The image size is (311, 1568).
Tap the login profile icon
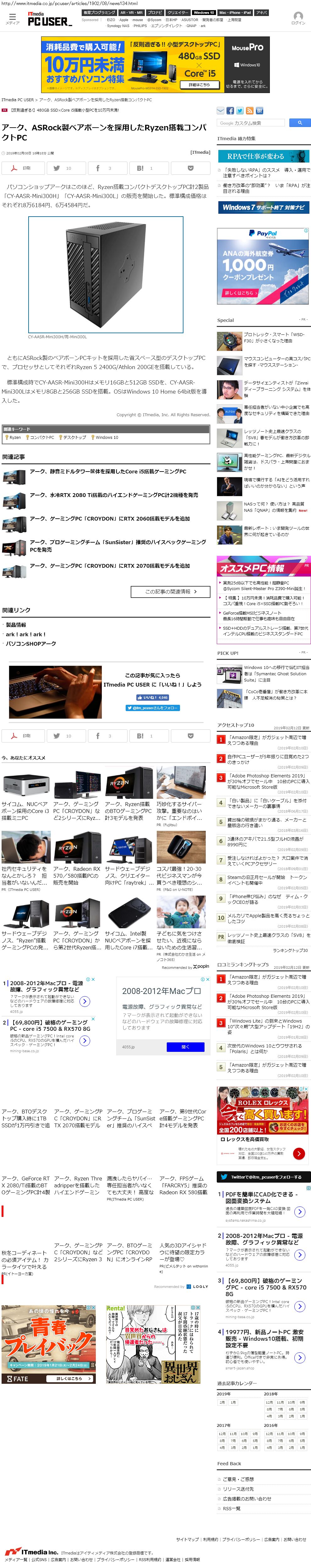pyautogui.click(x=297, y=18)
